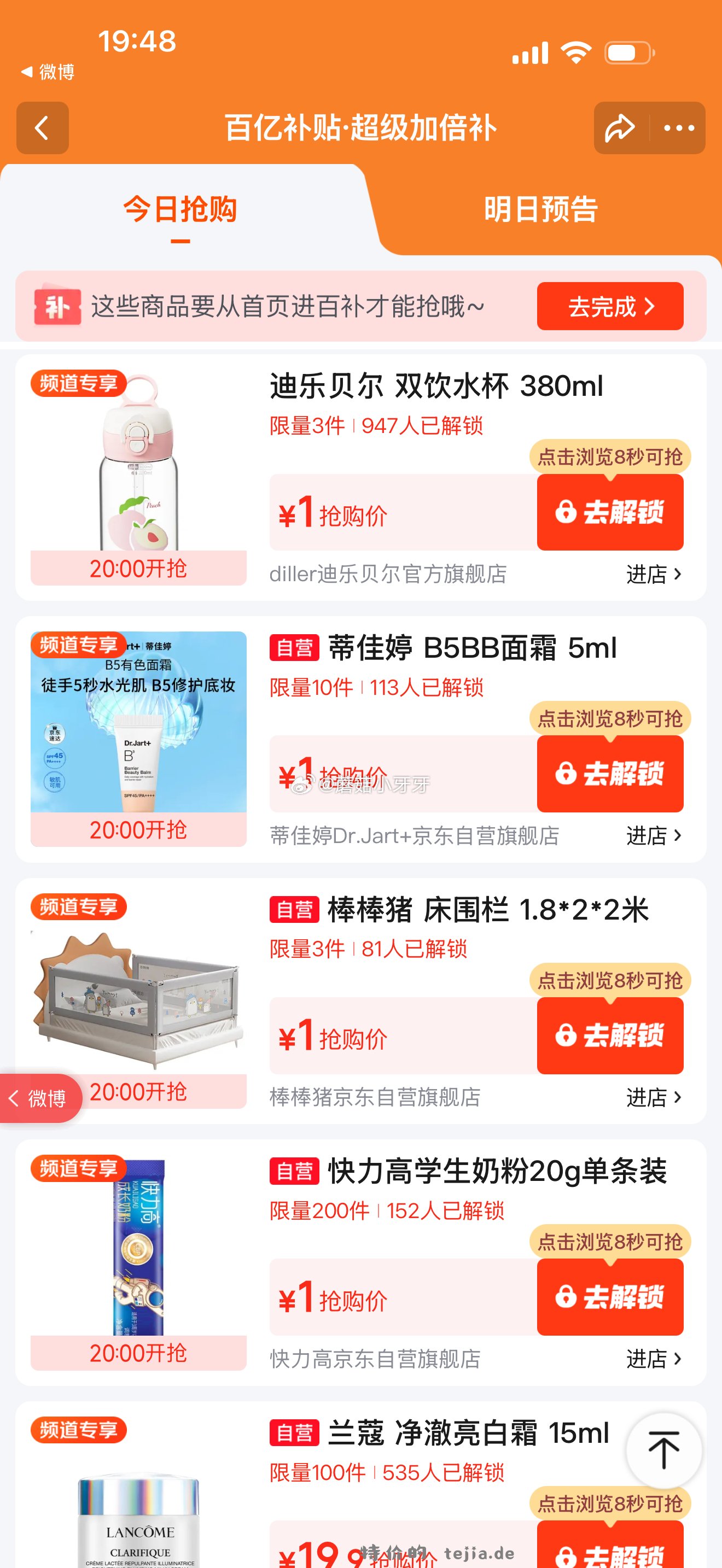Tap the back arrow to exit the page

tap(42, 128)
